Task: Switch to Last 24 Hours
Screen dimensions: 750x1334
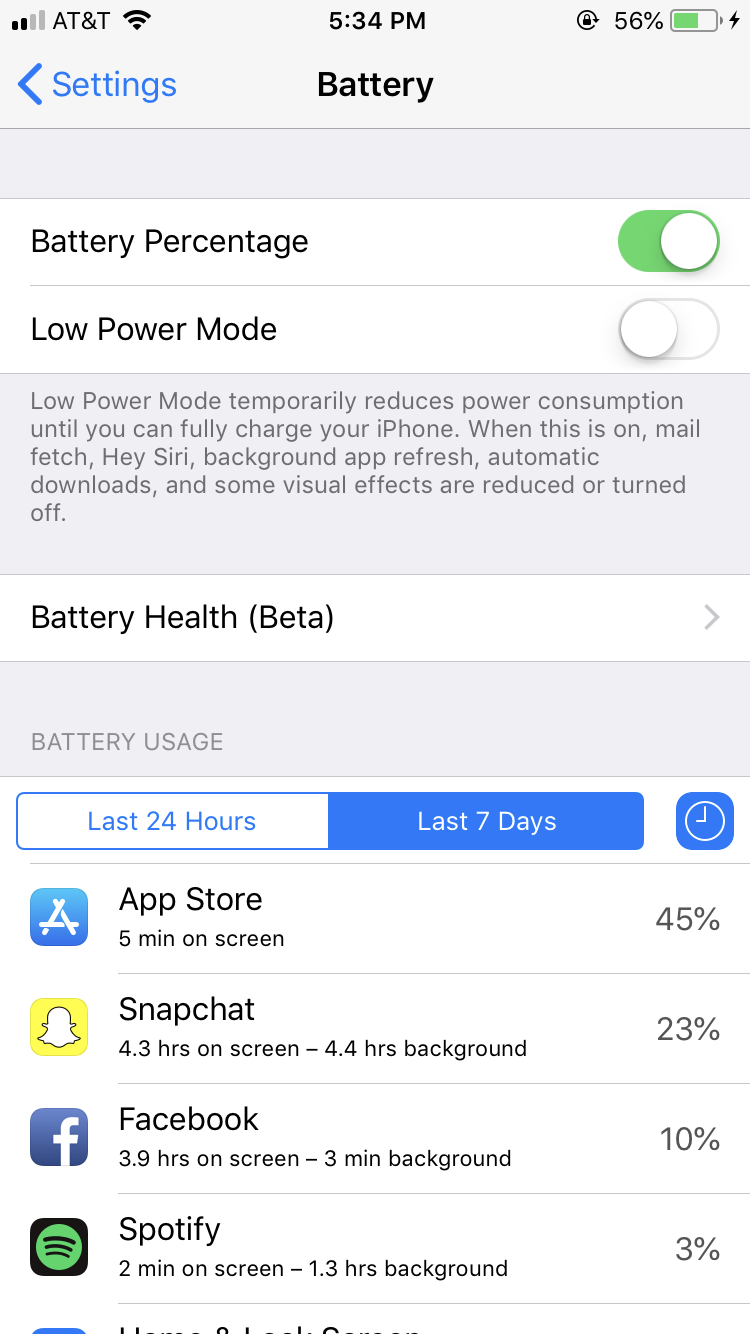Action: (172, 821)
